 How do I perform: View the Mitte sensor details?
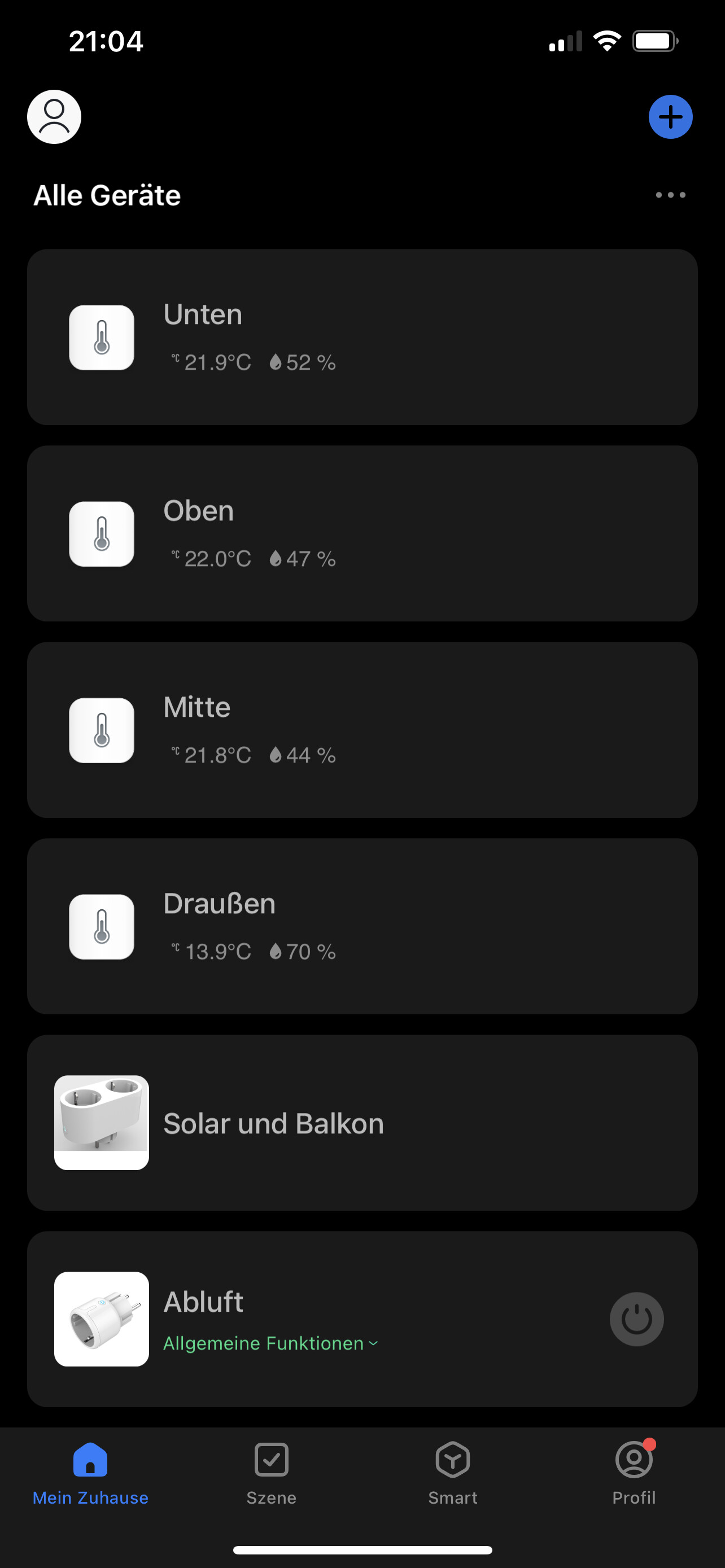[362, 730]
